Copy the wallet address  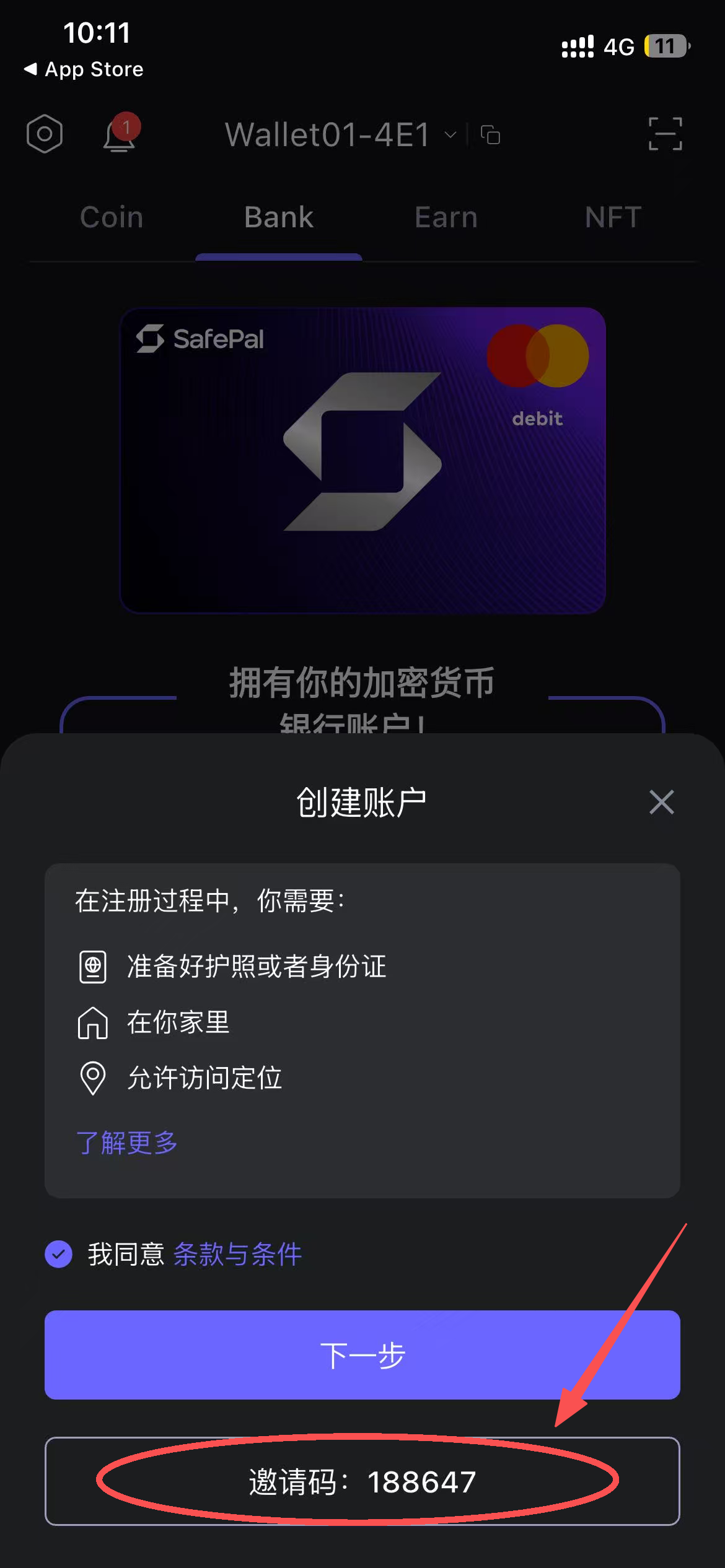[x=490, y=134]
